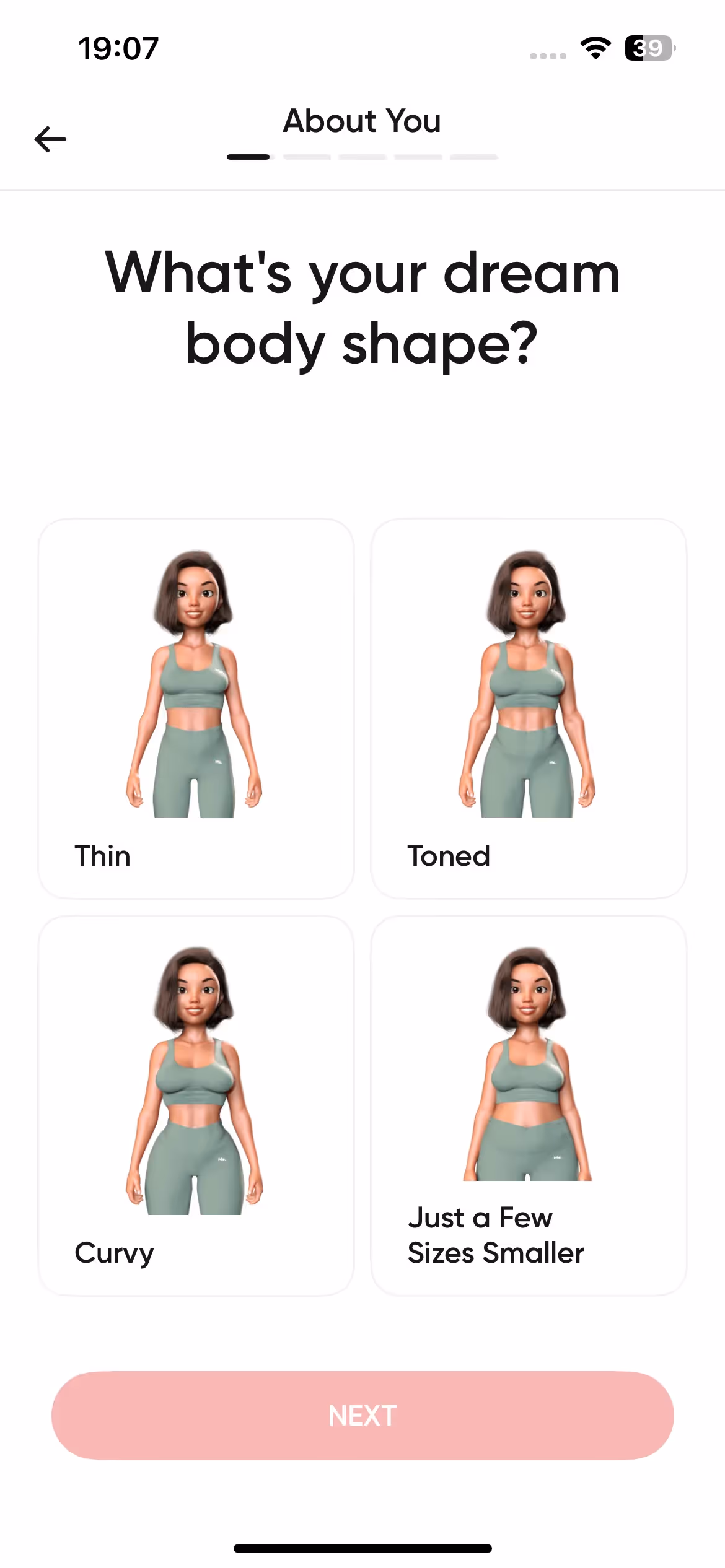Choose the Toned body shape option
Viewport: 725px width, 1568px height.
click(529, 708)
